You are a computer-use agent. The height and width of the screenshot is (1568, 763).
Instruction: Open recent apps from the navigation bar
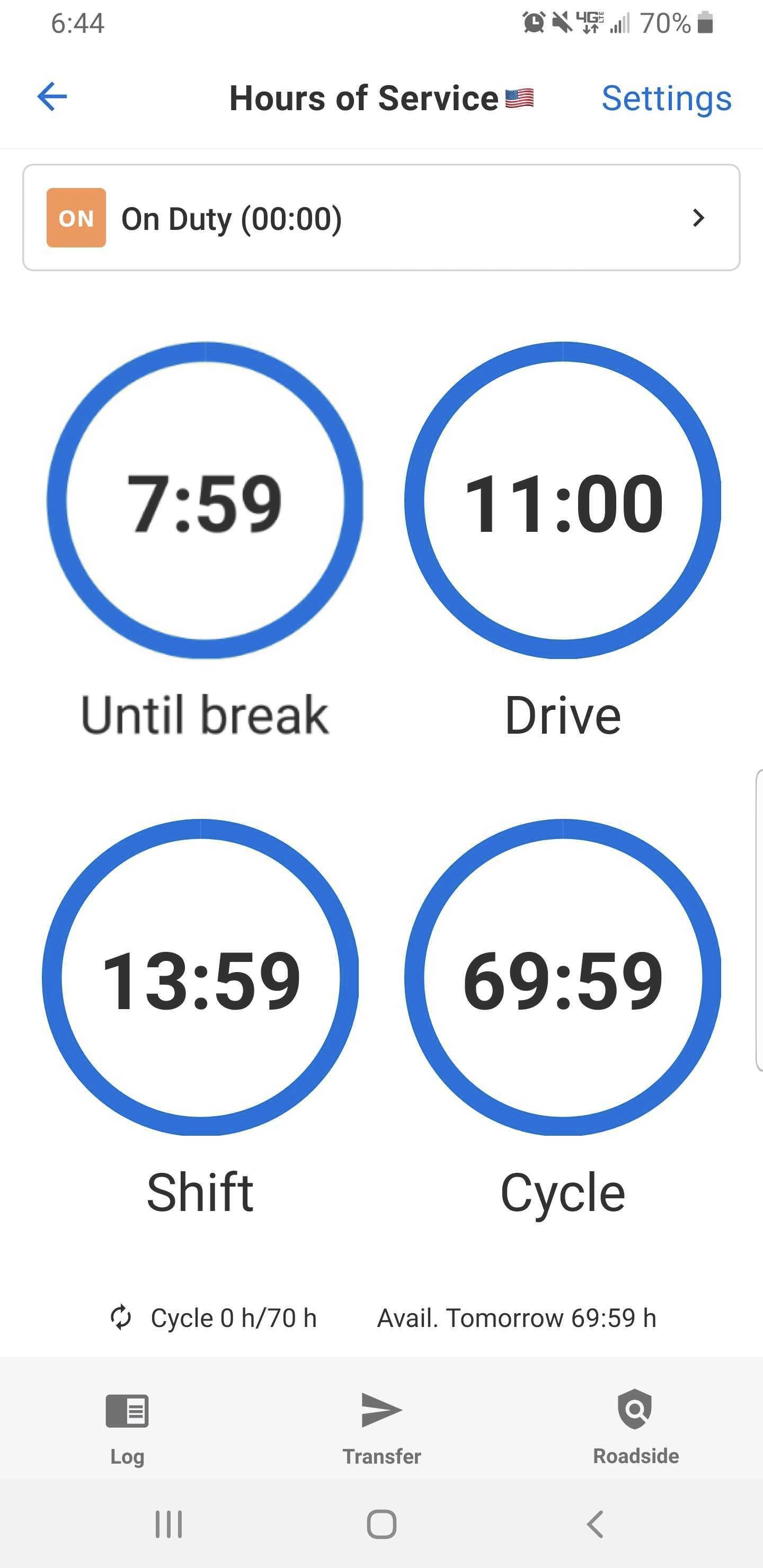[168, 1524]
